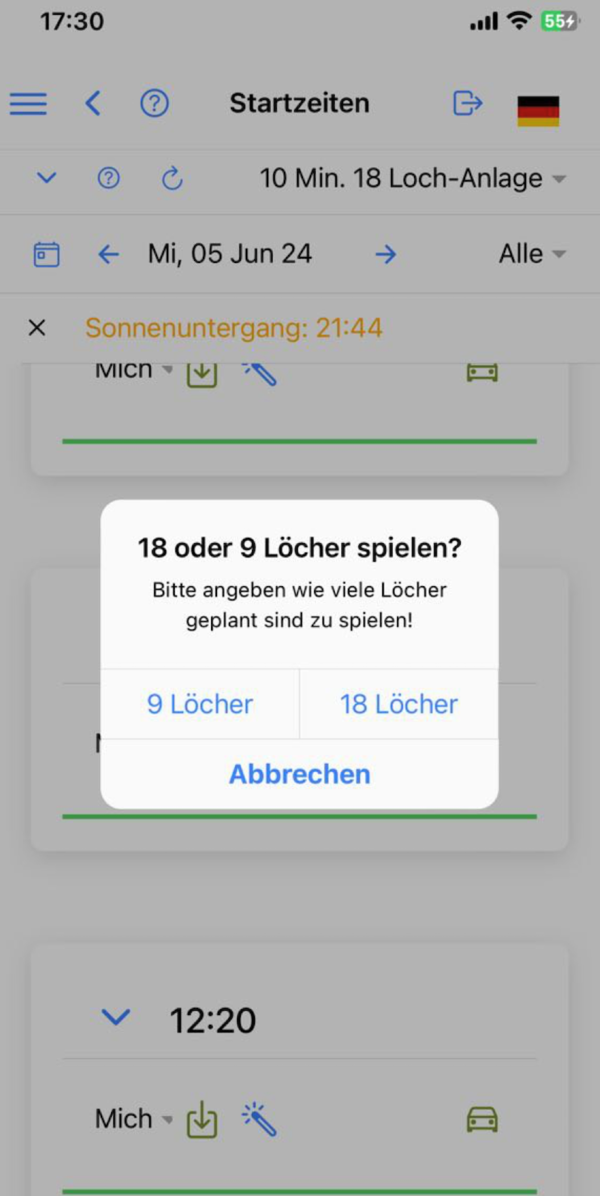Tap the cart icon under 12:20
Viewport: 600px width, 1196px height.
pyautogui.click(x=482, y=1119)
